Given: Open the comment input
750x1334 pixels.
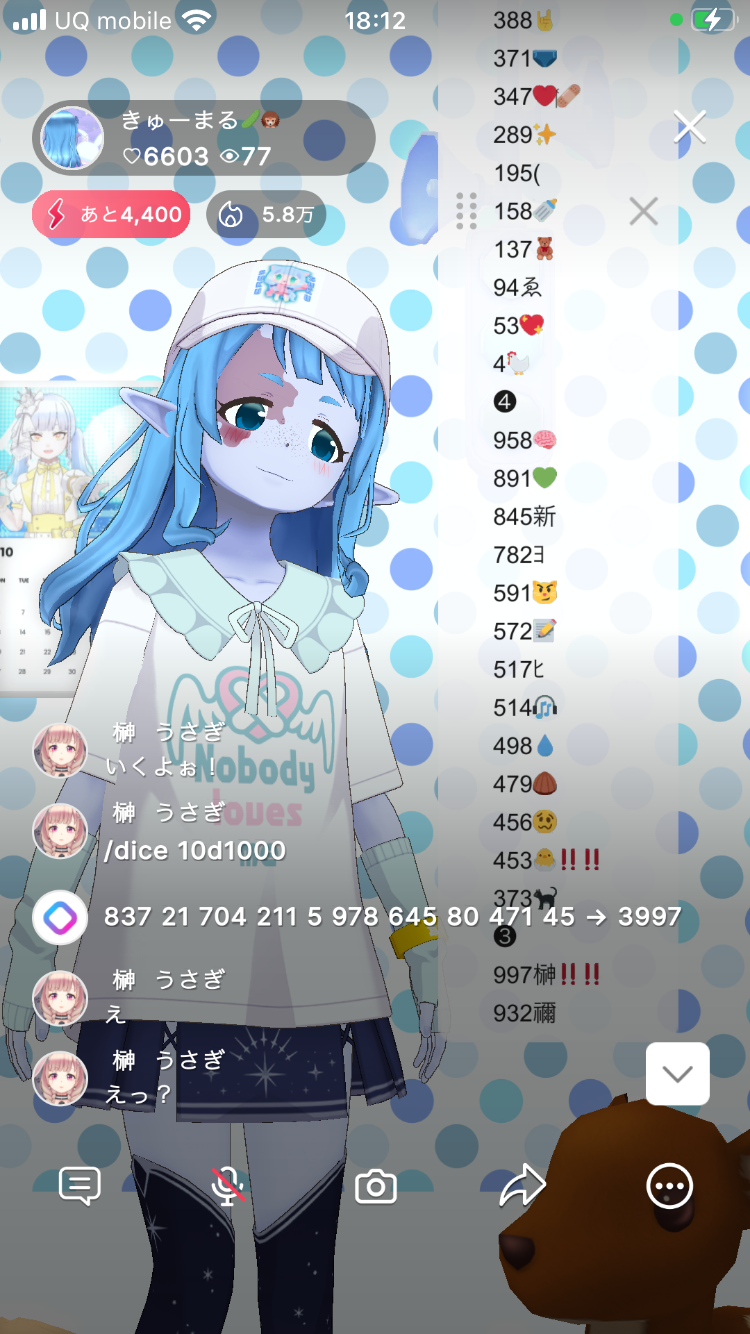Looking at the screenshot, I should tap(80, 1187).
